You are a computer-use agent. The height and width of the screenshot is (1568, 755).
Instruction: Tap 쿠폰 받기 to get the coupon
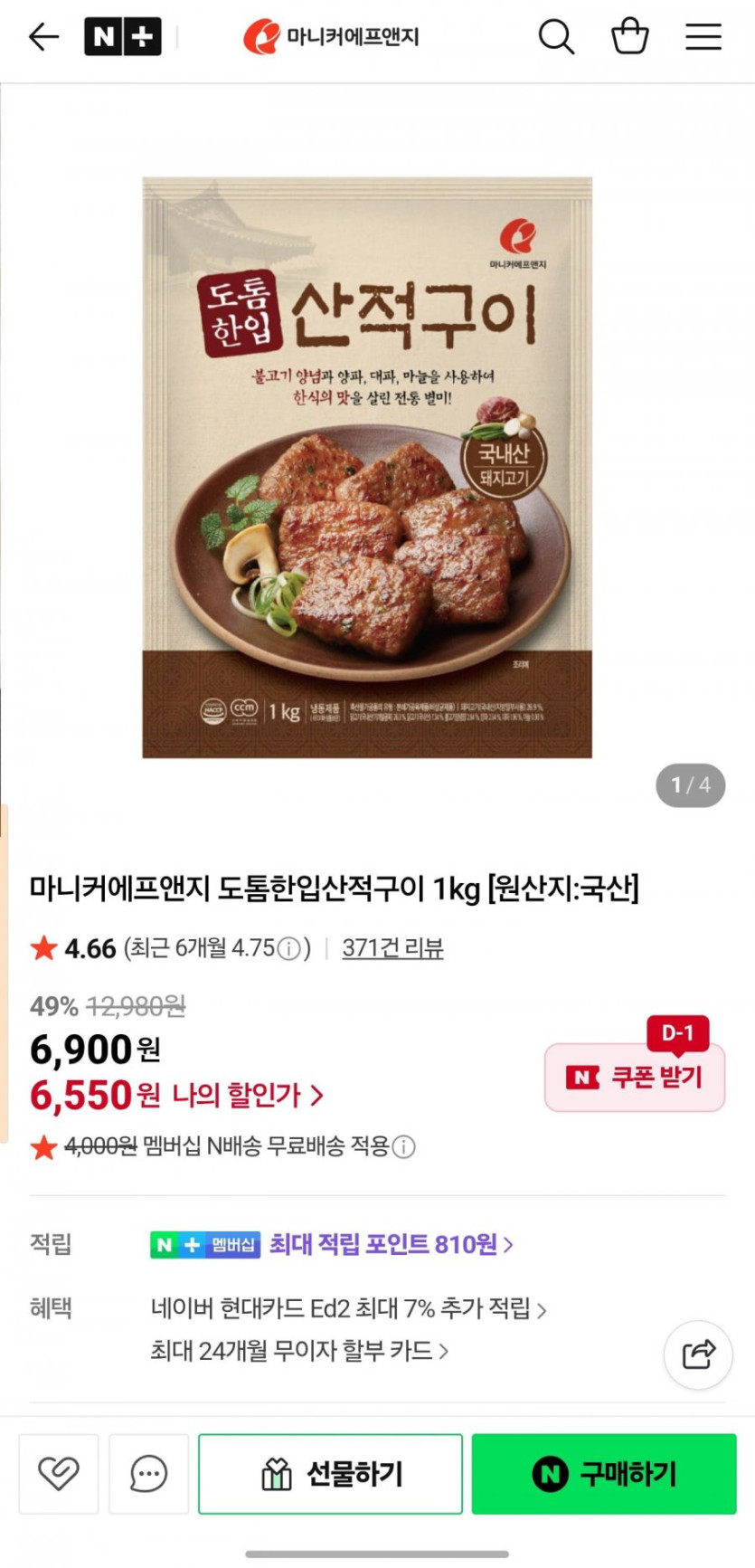click(x=635, y=1077)
